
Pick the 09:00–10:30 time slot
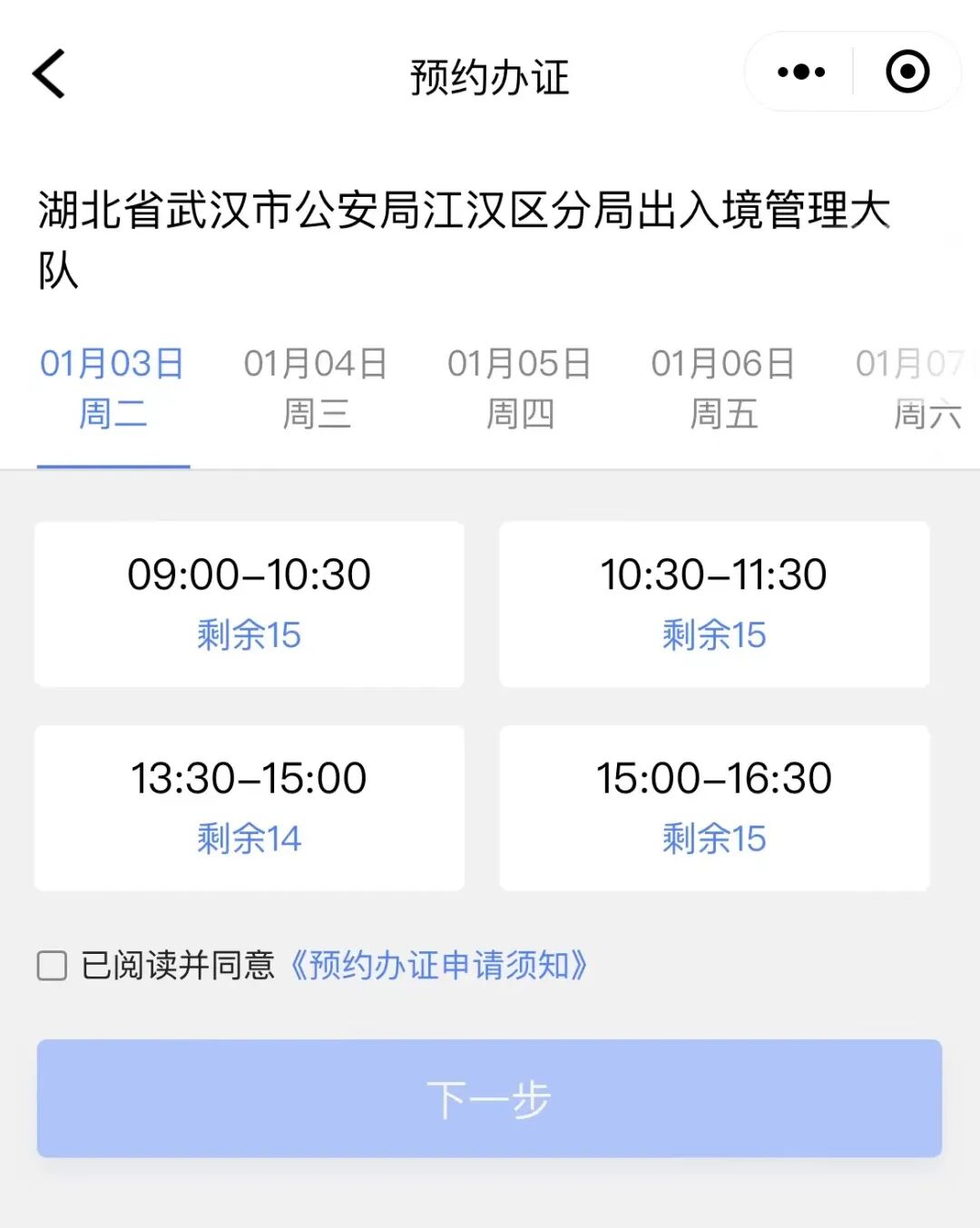click(250, 604)
